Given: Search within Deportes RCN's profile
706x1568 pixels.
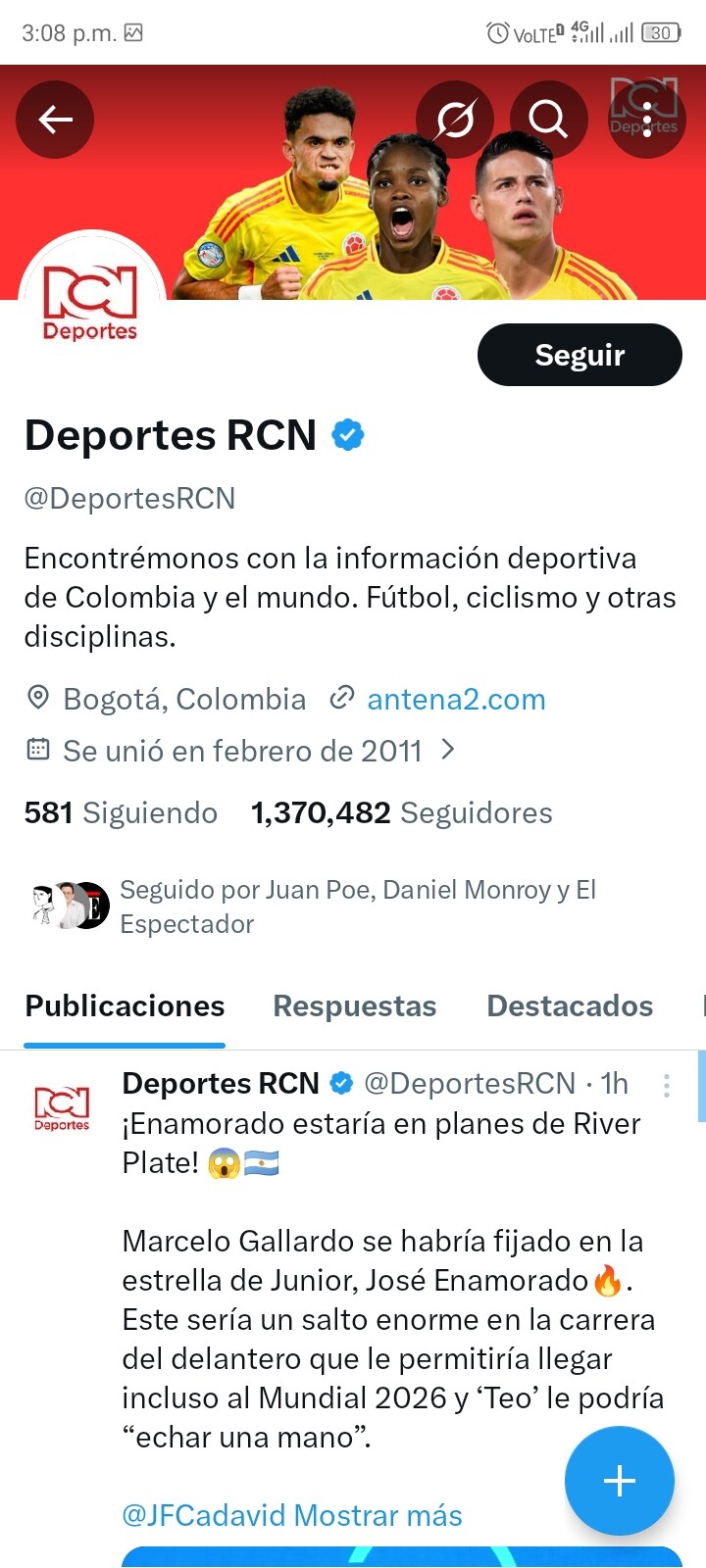Looking at the screenshot, I should 548,120.
